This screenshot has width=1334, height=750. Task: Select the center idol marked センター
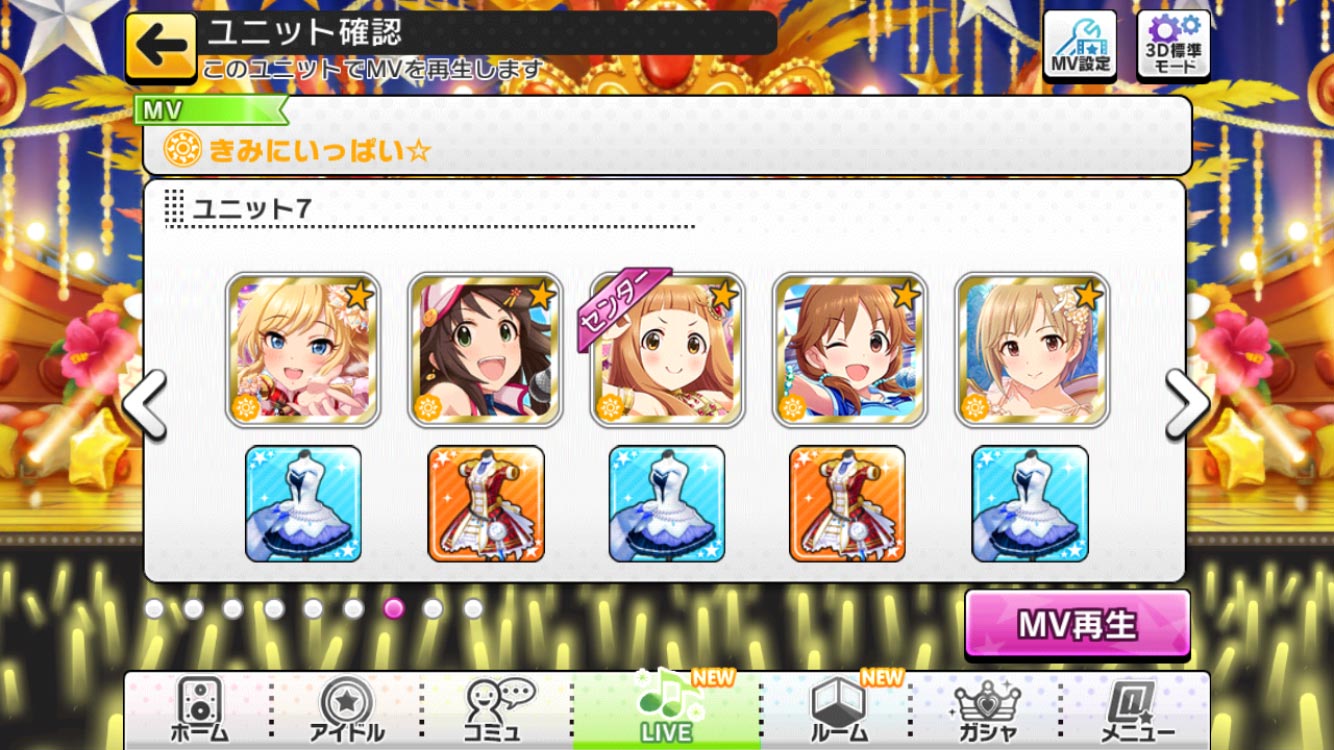pos(668,349)
